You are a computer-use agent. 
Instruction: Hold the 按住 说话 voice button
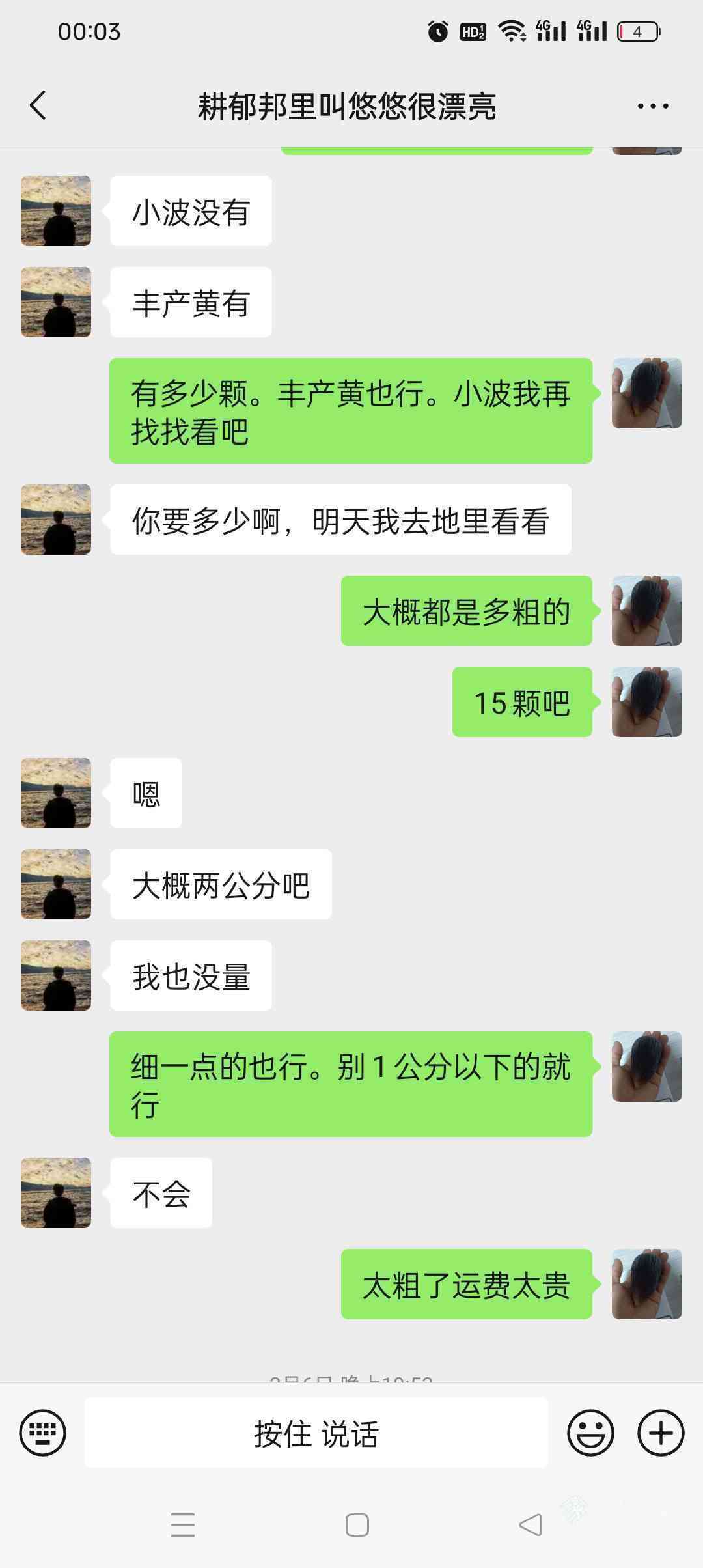[x=316, y=1433]
